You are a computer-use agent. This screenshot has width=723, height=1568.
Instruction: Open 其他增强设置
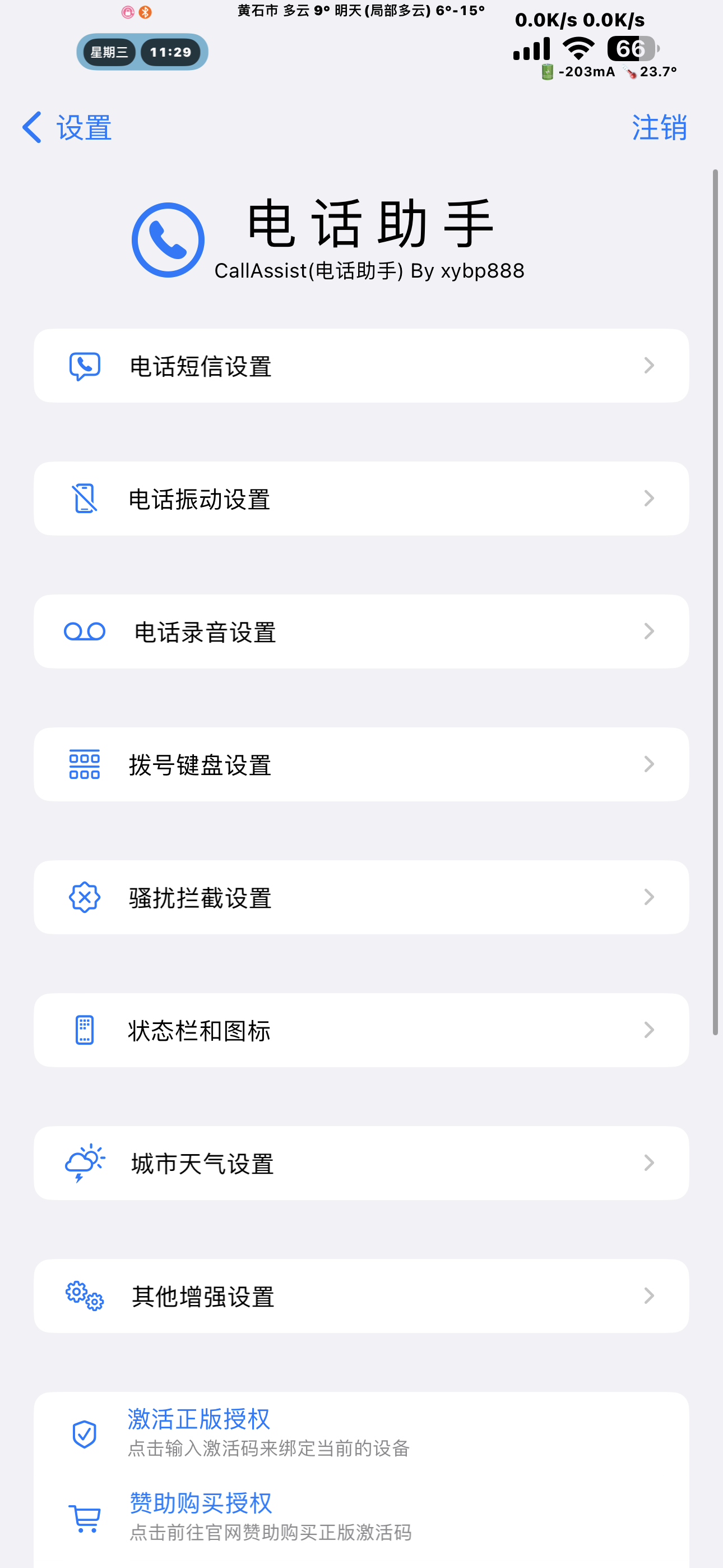(x=361, y=1296)
